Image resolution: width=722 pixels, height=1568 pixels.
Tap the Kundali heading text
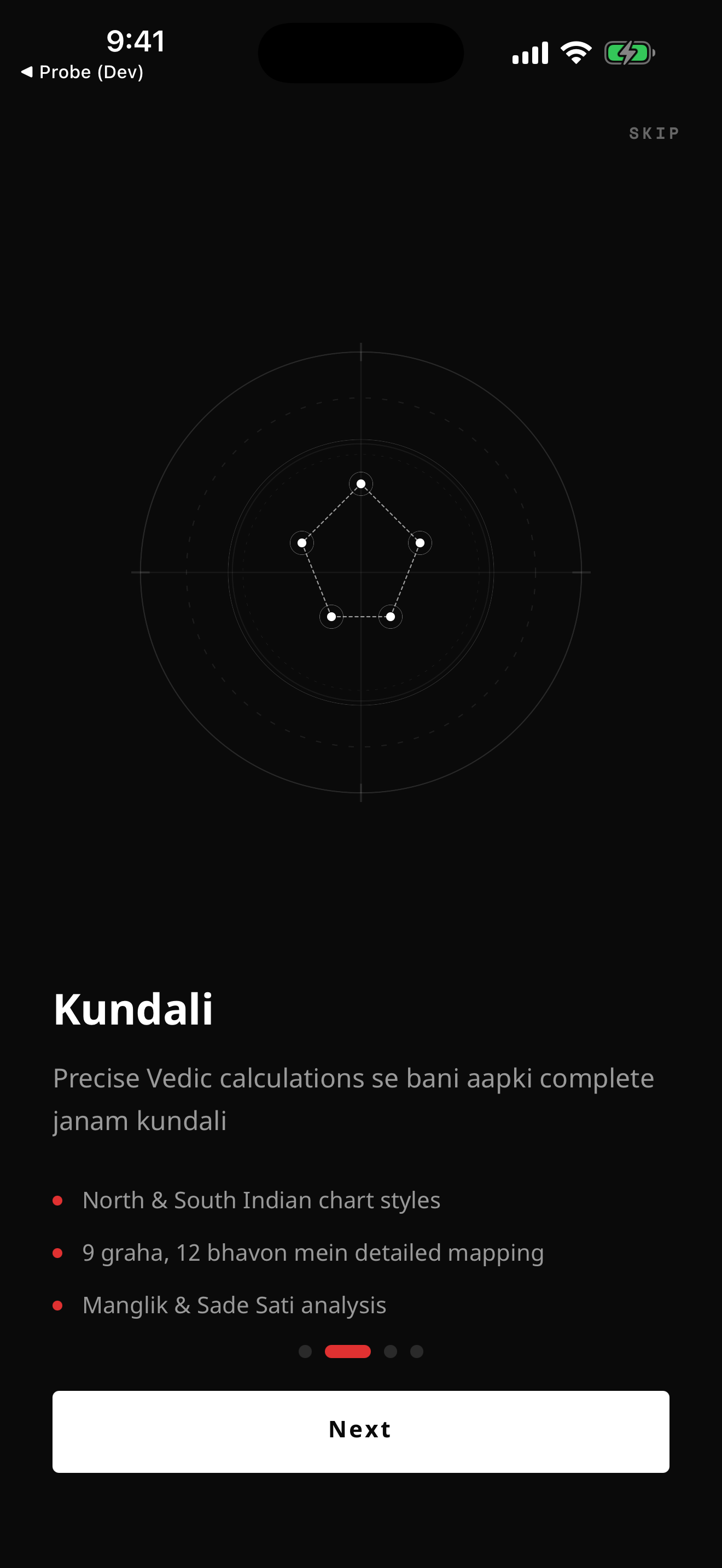[x=133, y=1009]
